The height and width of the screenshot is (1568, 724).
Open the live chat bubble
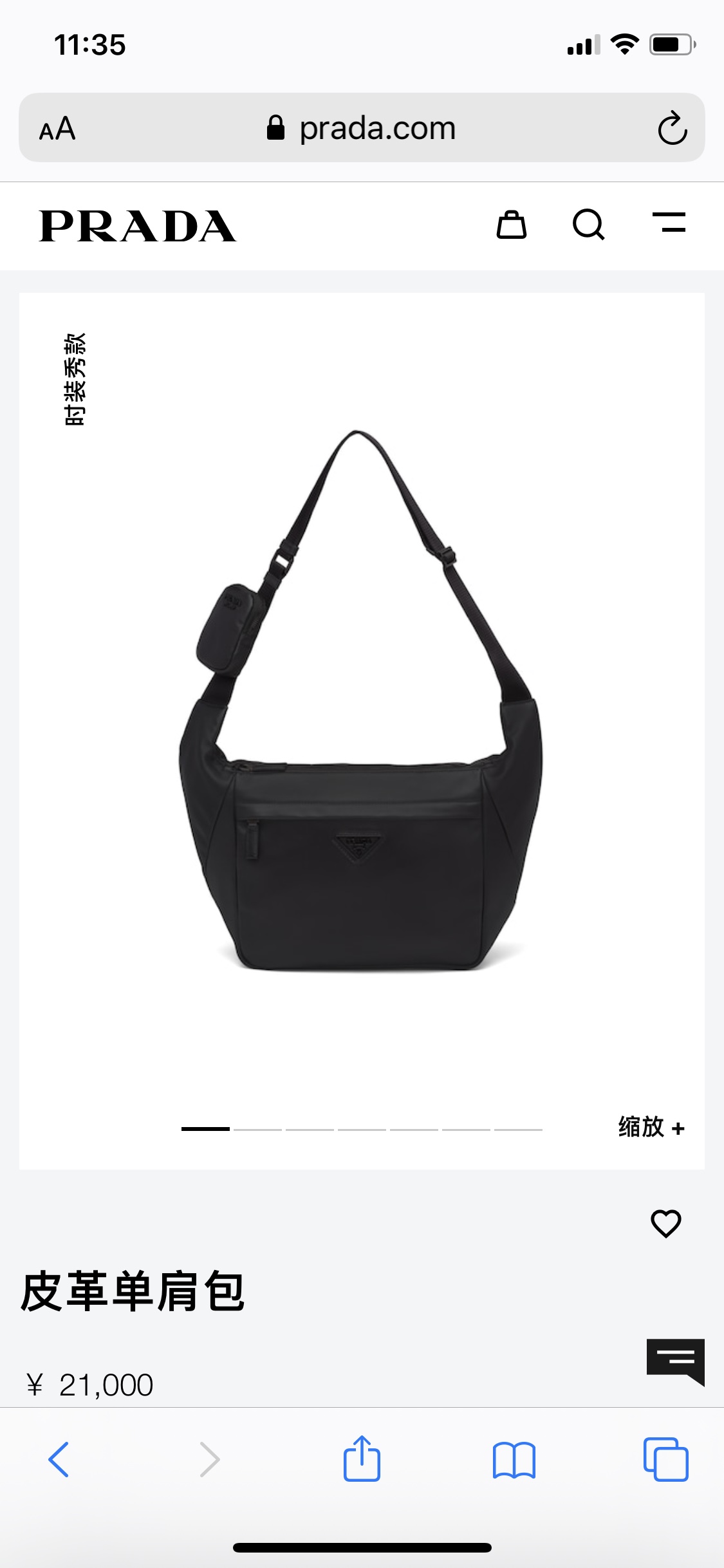(675, 1361)
